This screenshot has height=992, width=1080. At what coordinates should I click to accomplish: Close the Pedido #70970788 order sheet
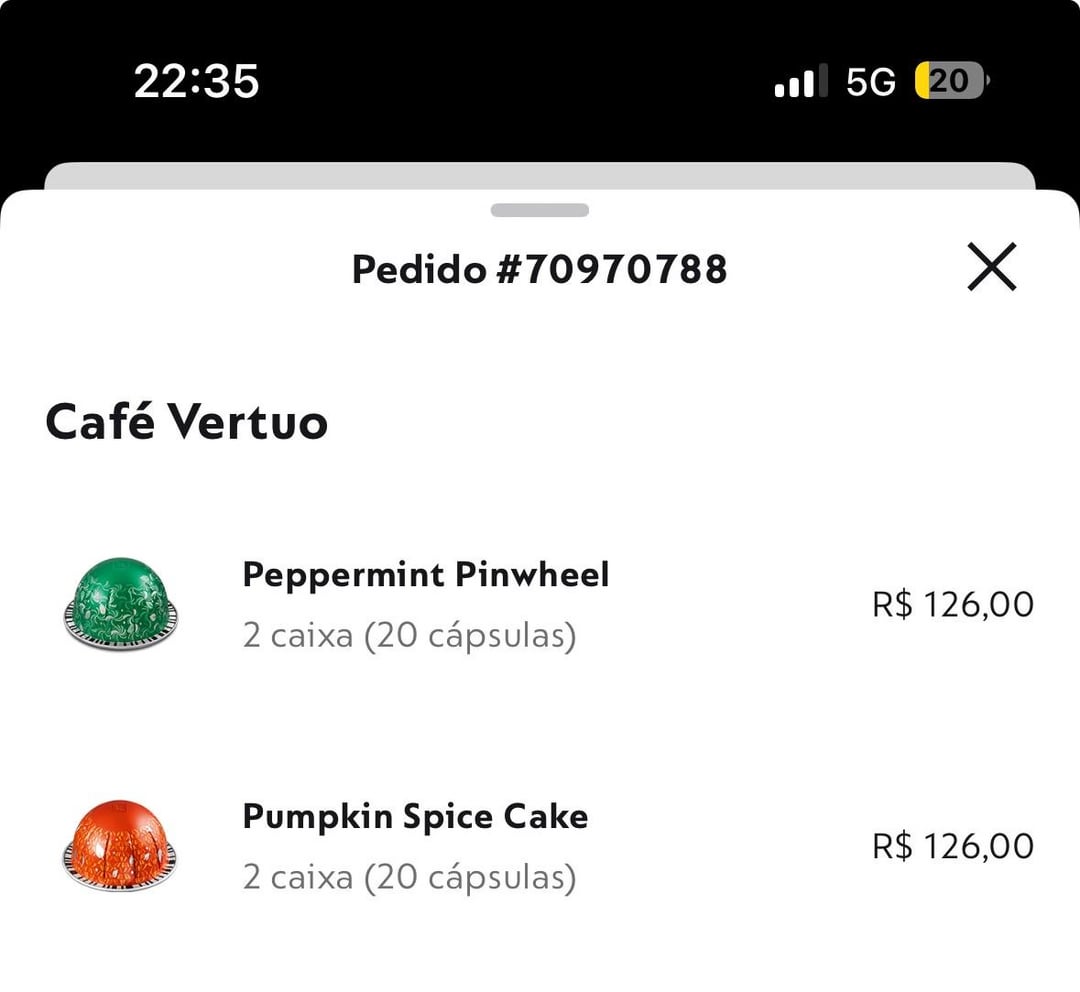pos(991,267)
